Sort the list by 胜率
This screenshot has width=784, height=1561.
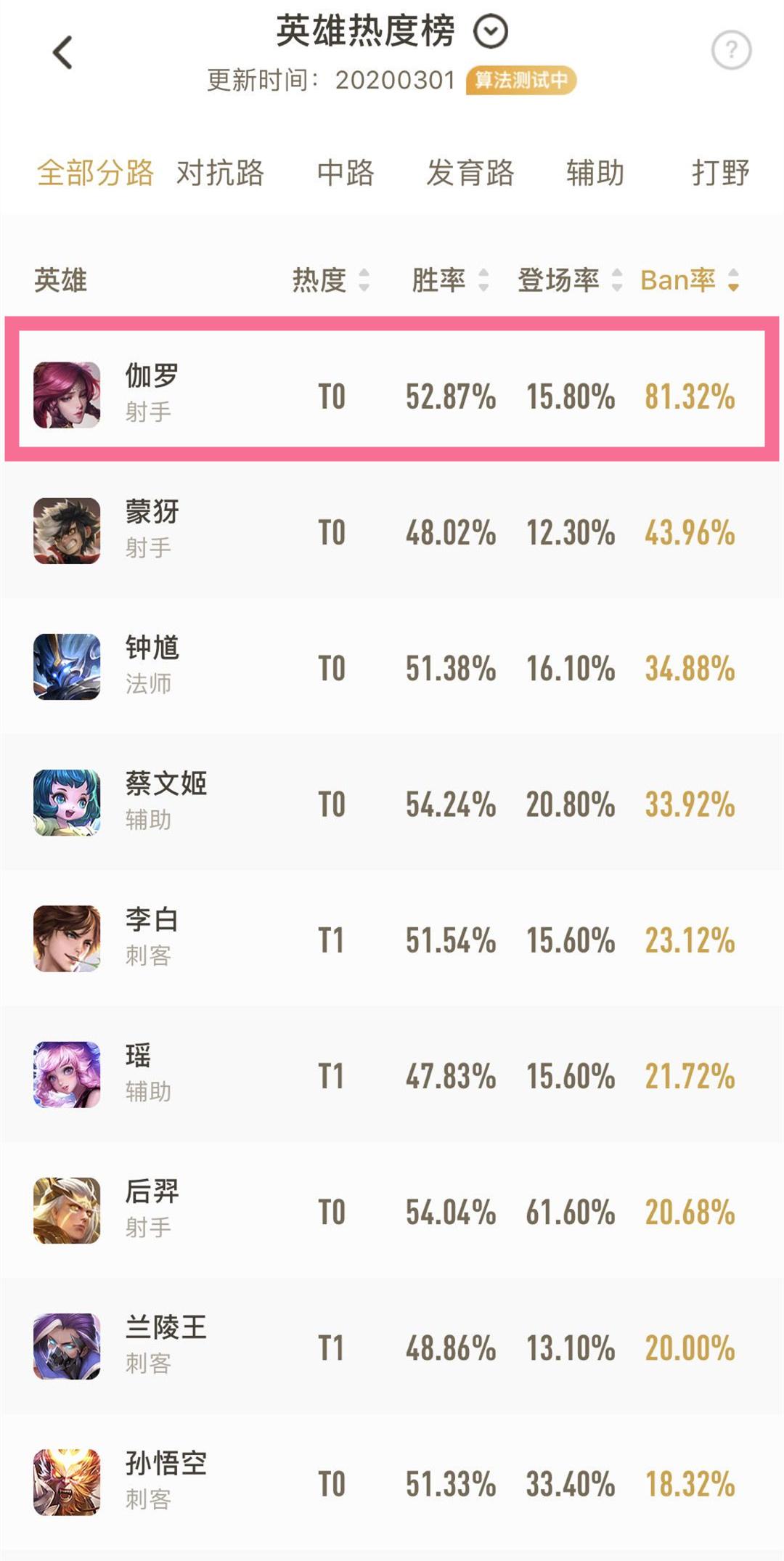coord(450,280)
